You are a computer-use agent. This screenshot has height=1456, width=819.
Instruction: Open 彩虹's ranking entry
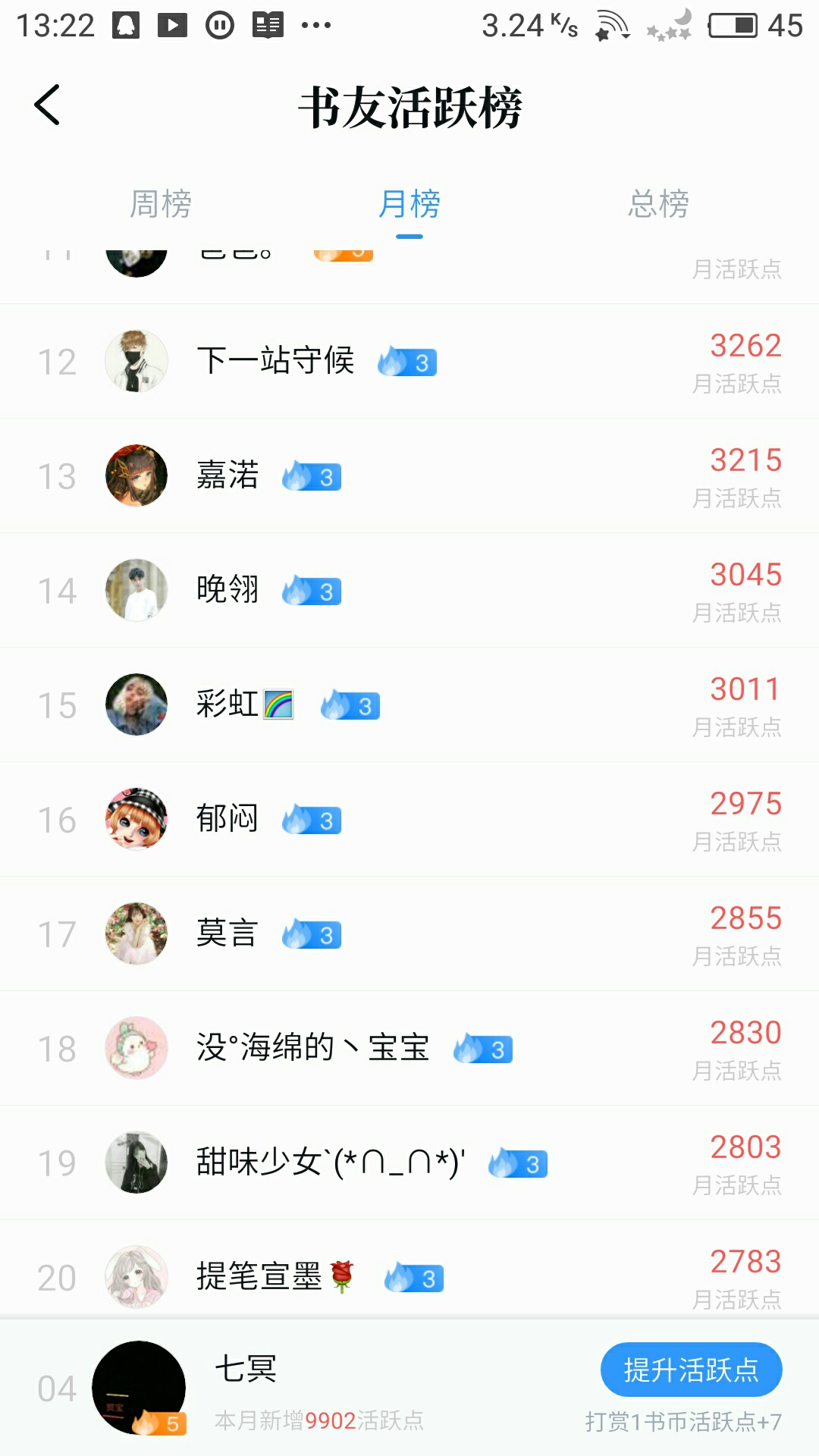(409, 704)
